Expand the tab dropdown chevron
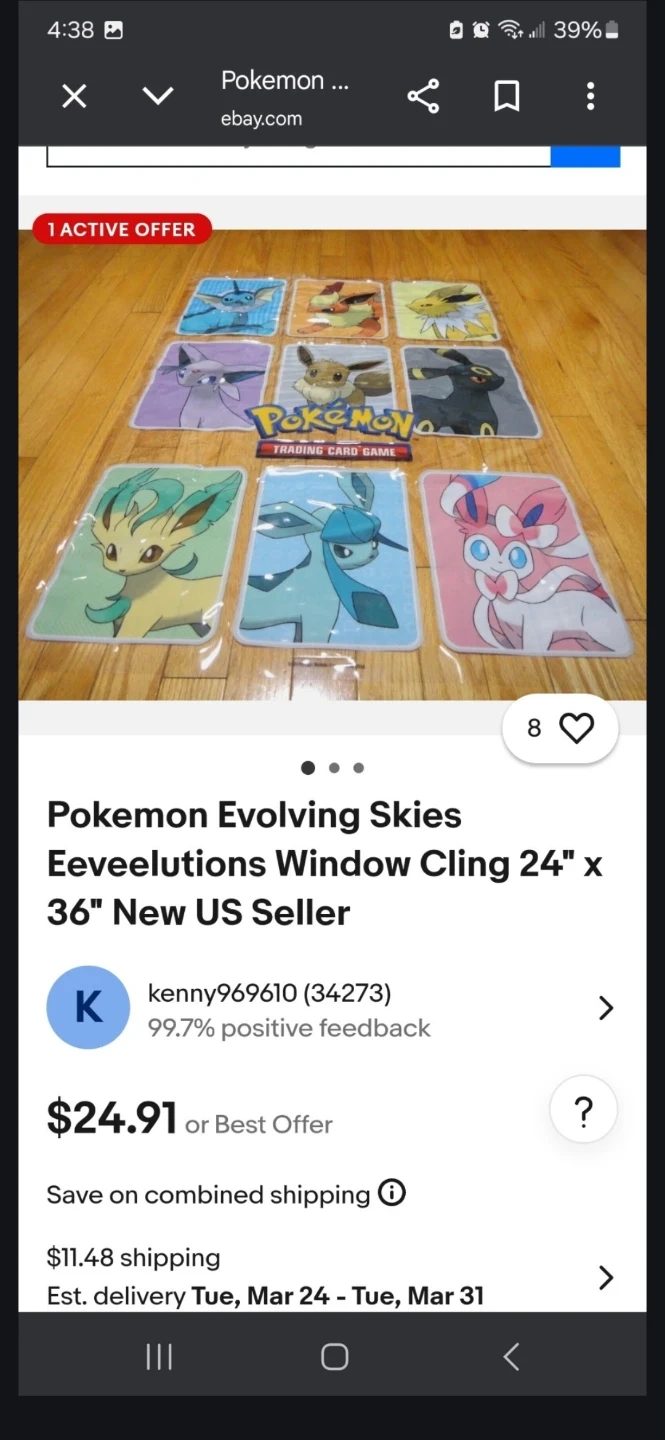 [x=158, y=96]
